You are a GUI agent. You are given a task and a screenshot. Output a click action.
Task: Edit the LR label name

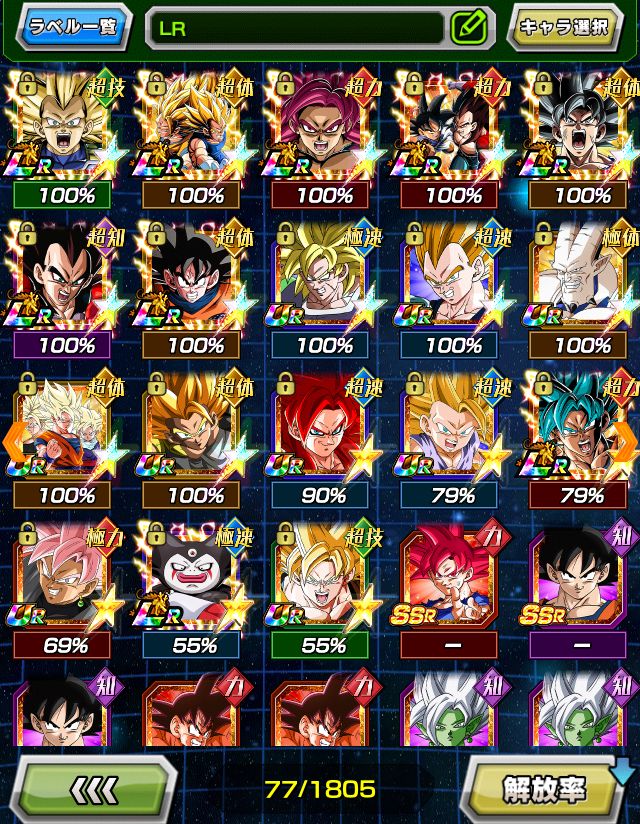pos(468,27)
